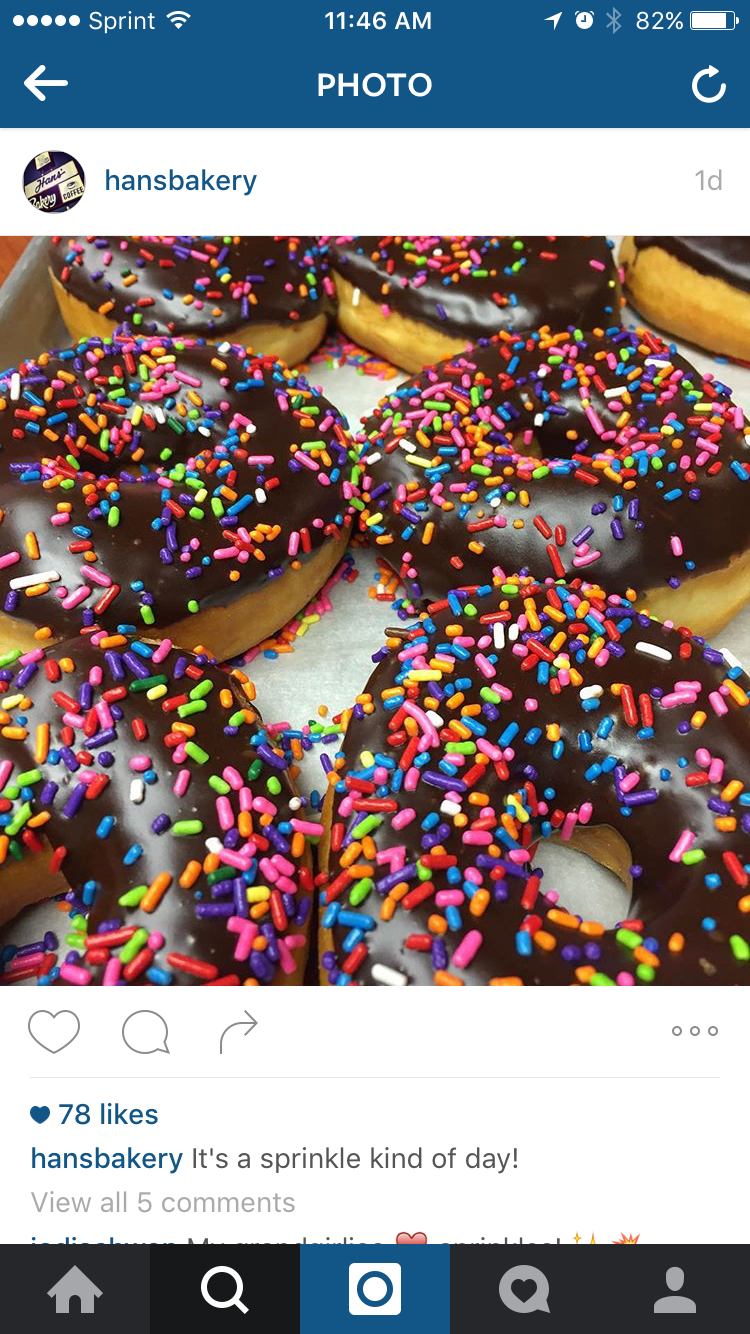Open hansbakery profile picture
The image size is (750, 1334).
pos(54,181)
